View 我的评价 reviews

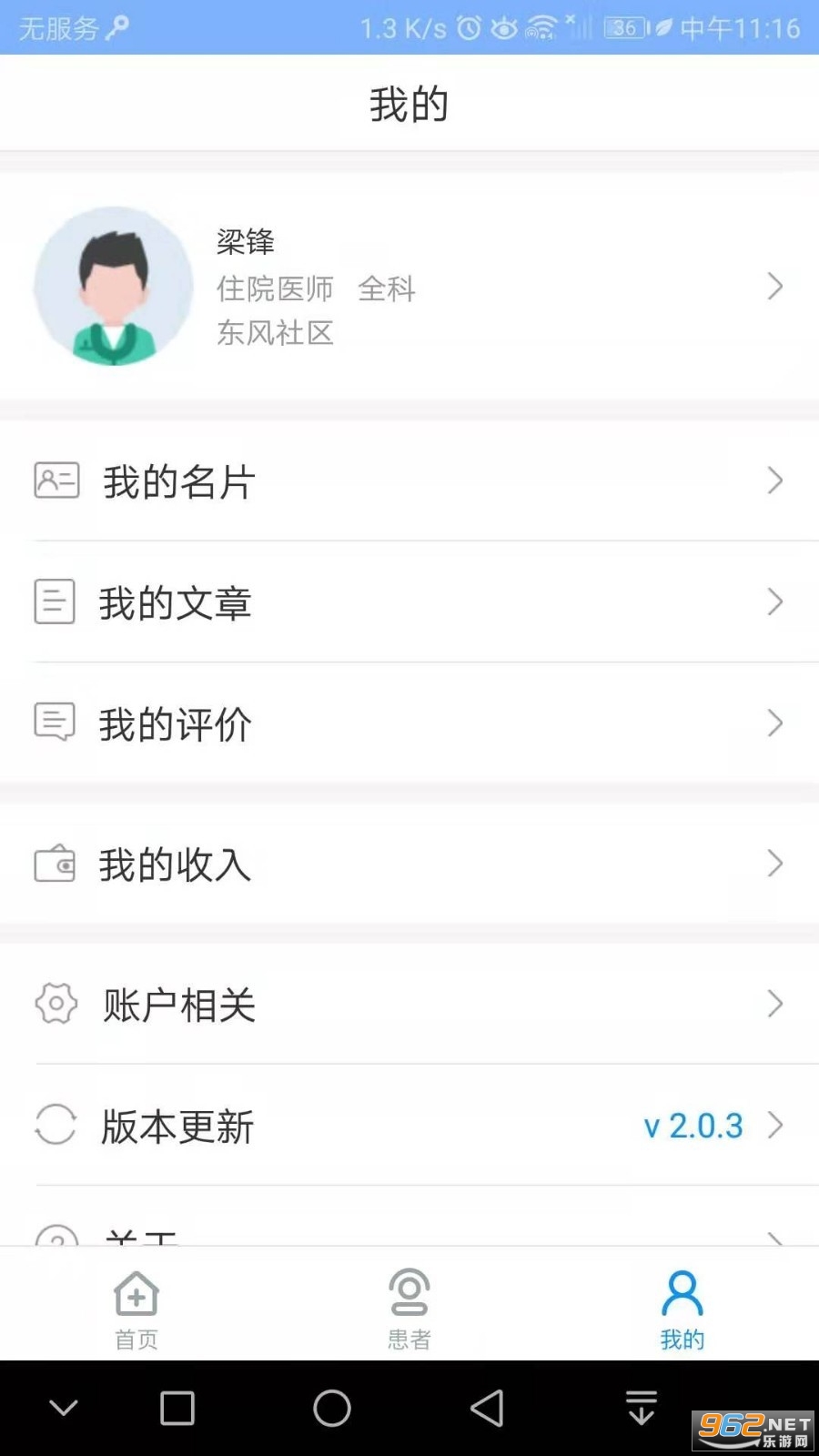(x=409, y=723)
